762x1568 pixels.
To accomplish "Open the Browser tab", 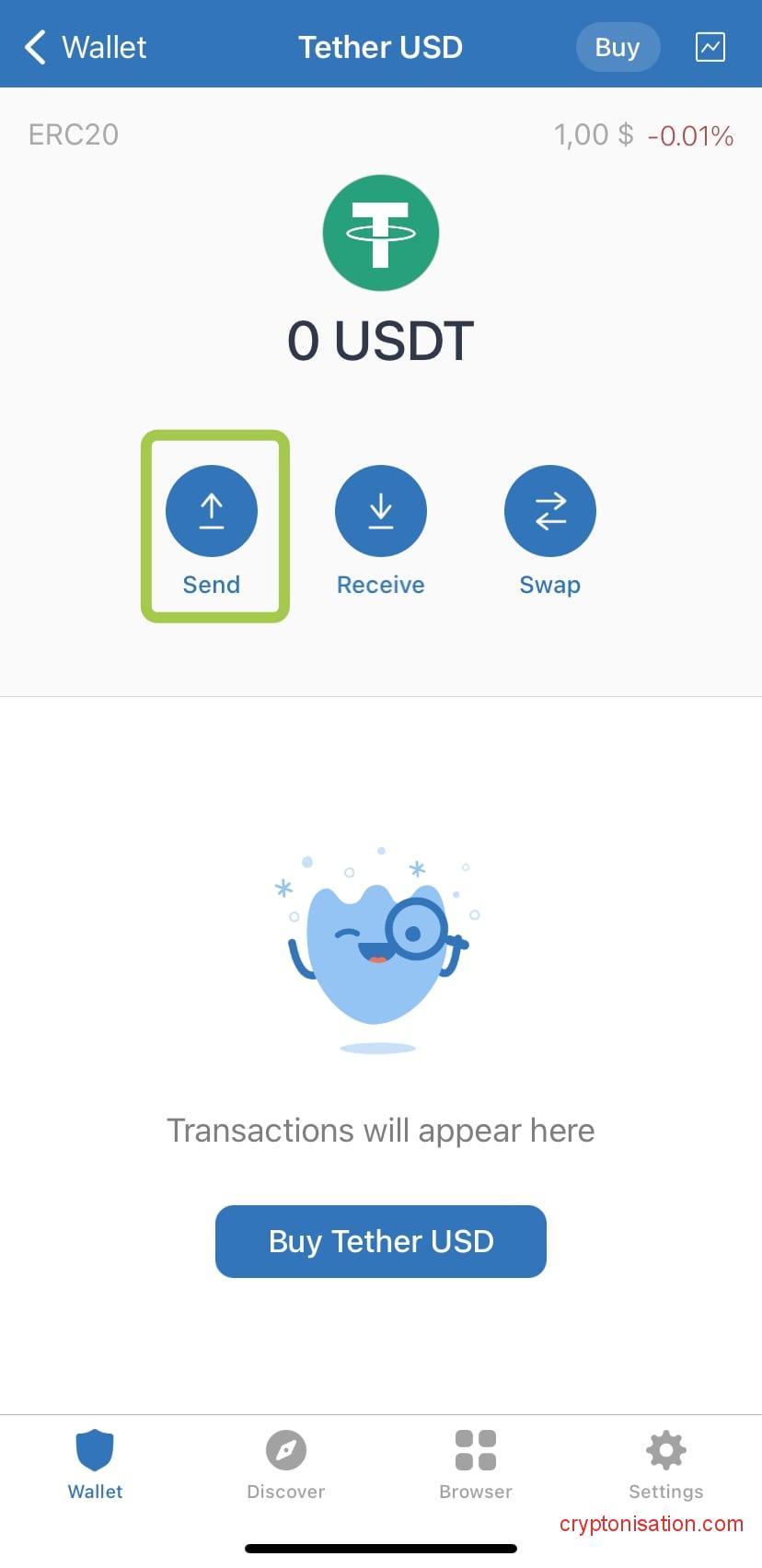I will [476, 1464].
